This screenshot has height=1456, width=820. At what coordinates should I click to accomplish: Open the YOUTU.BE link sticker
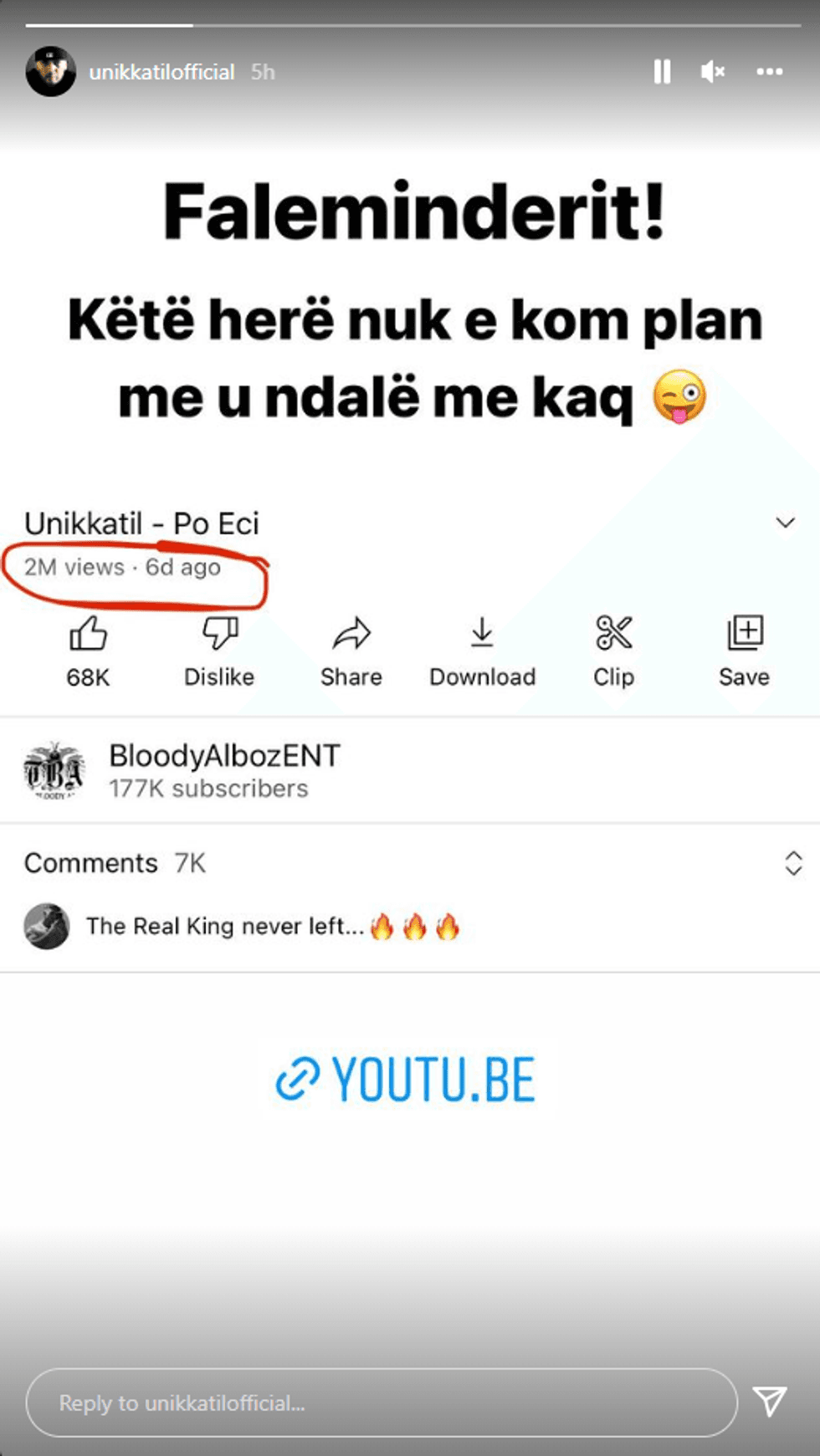coord(407,1079)
